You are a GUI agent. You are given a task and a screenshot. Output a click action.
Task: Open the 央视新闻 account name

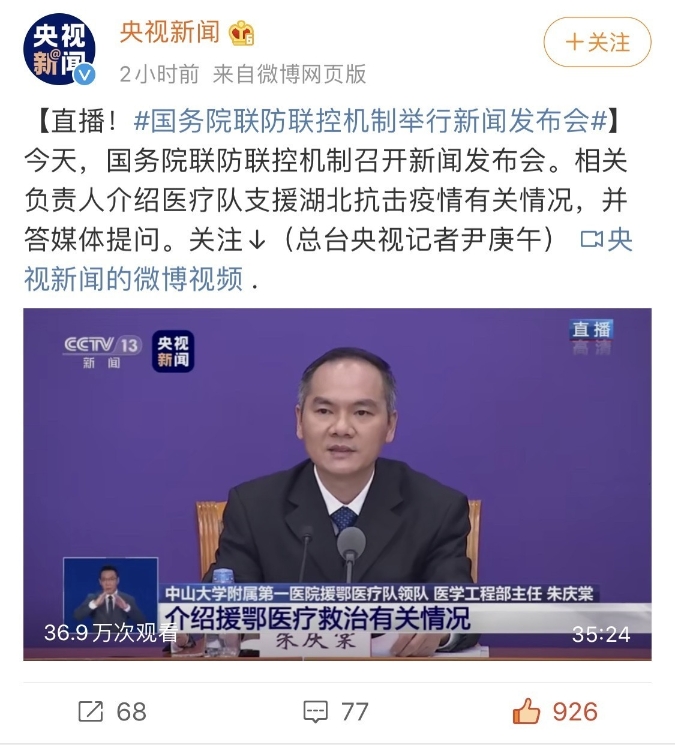click(x=169, y=32)
